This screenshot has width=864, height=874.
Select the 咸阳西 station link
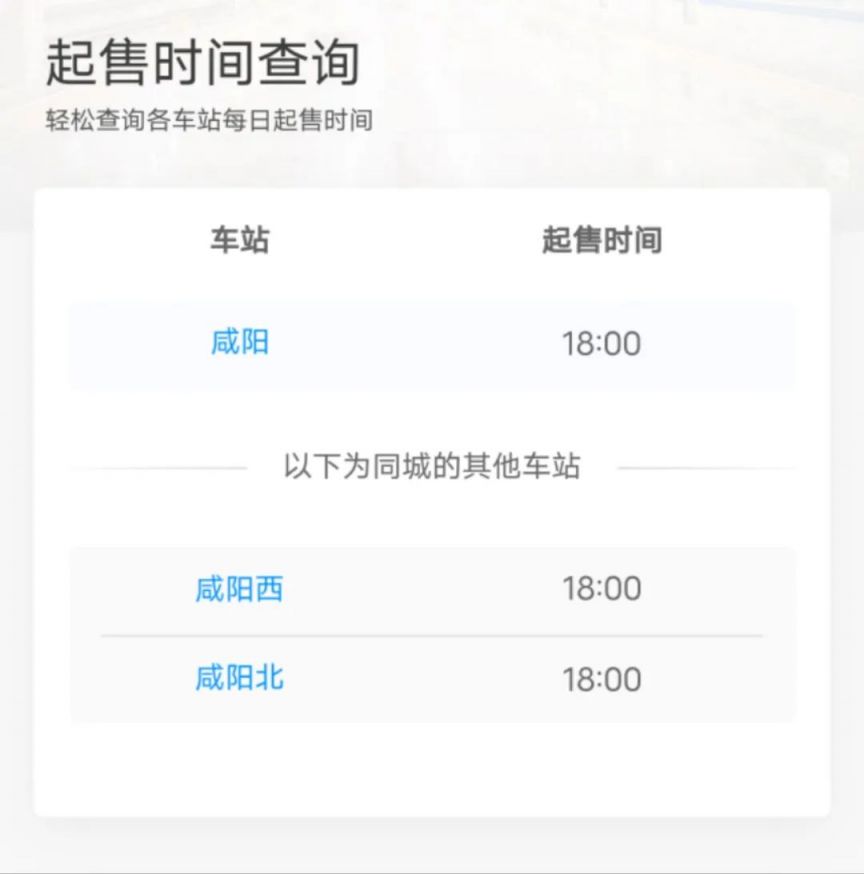click(x=241, y=590)
